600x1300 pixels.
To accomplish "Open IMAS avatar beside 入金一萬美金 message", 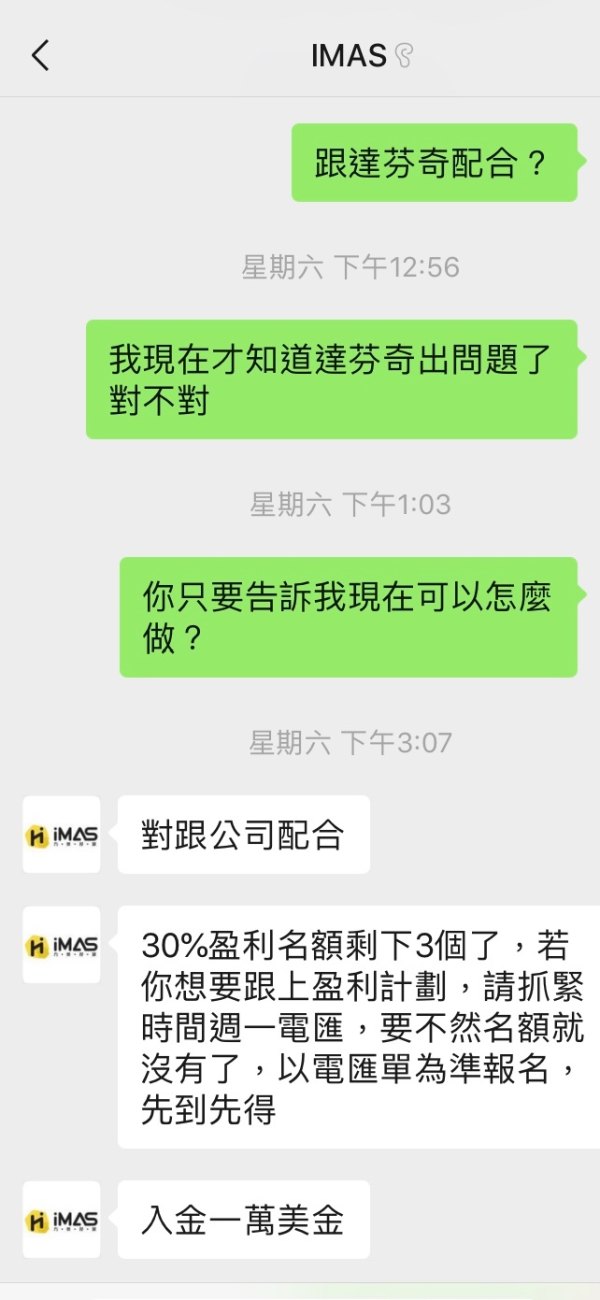I will [x=62, y=1219].
